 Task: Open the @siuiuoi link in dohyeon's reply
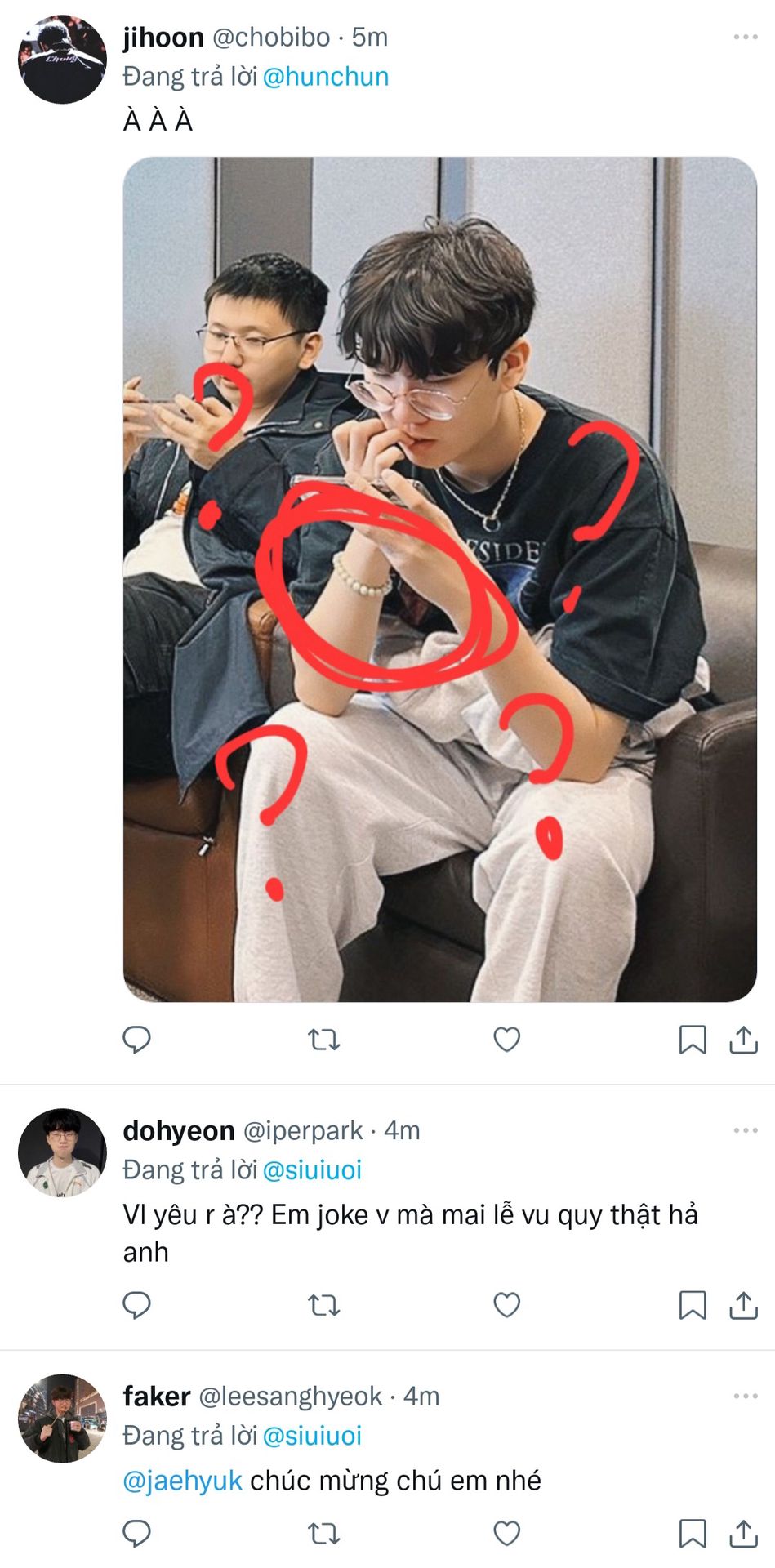coord(312,1170)
